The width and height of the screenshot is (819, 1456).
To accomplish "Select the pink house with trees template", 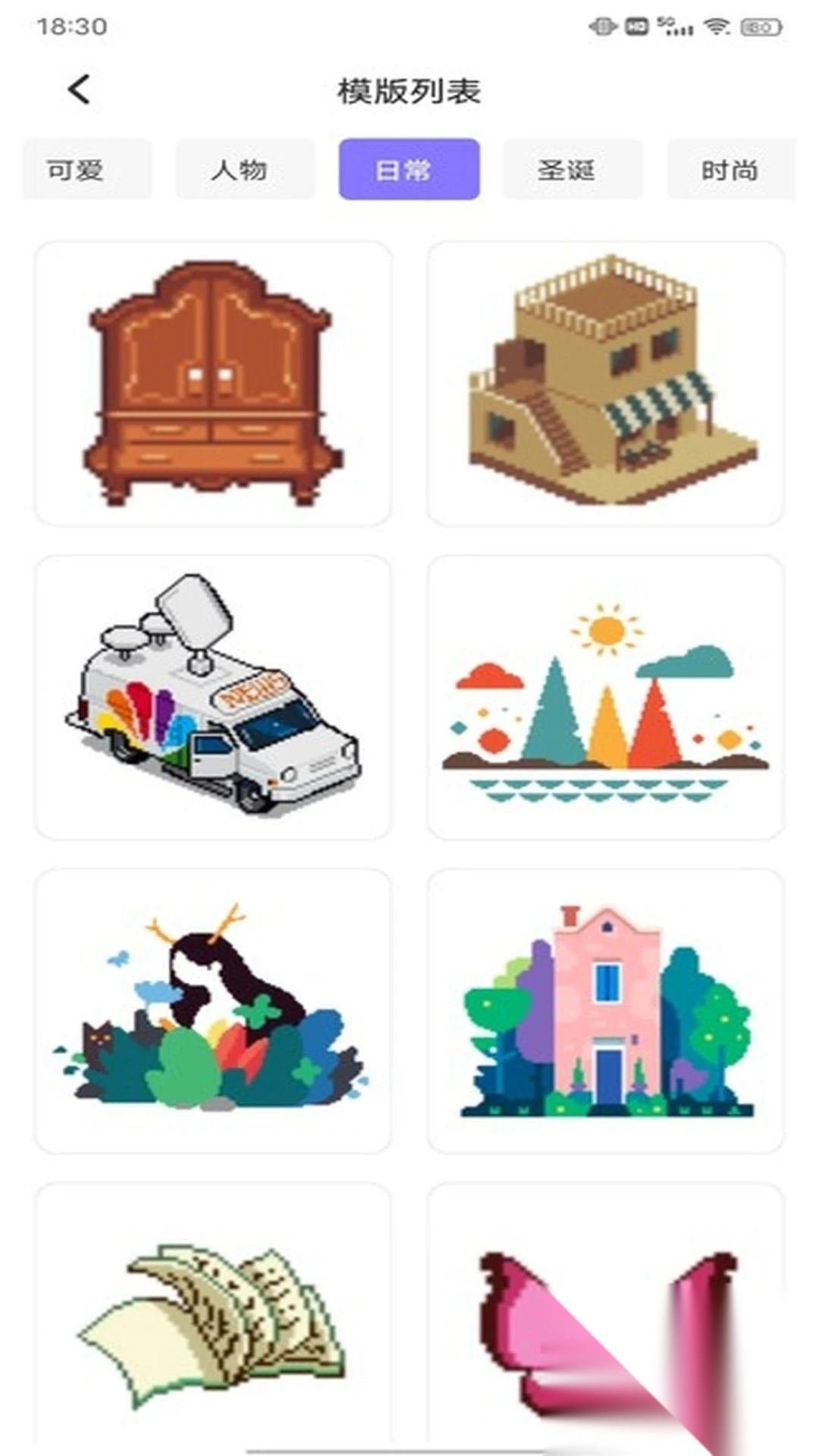I will tap(605, 1011).
